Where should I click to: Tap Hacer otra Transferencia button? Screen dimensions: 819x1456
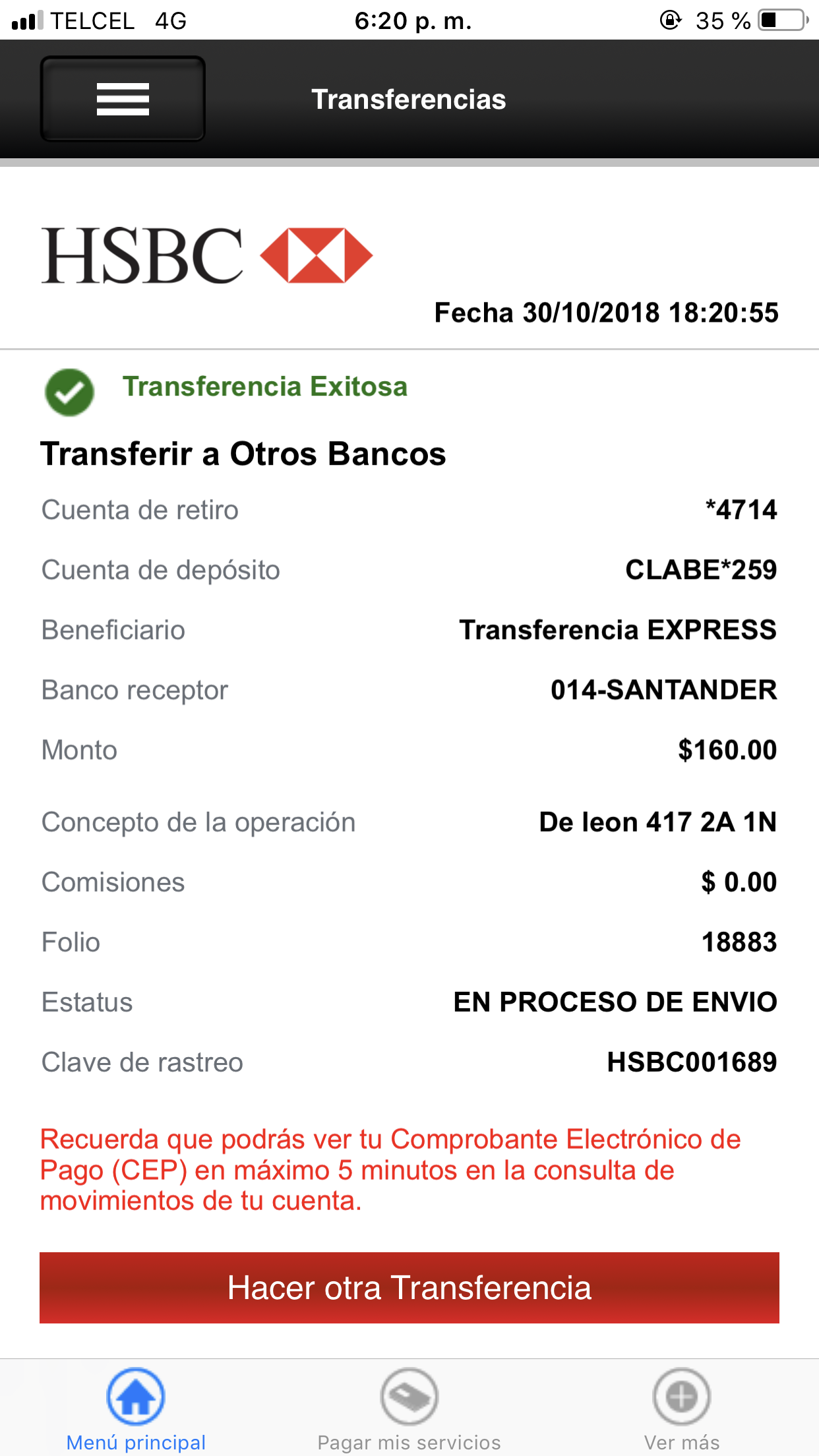coord(409,1287)
